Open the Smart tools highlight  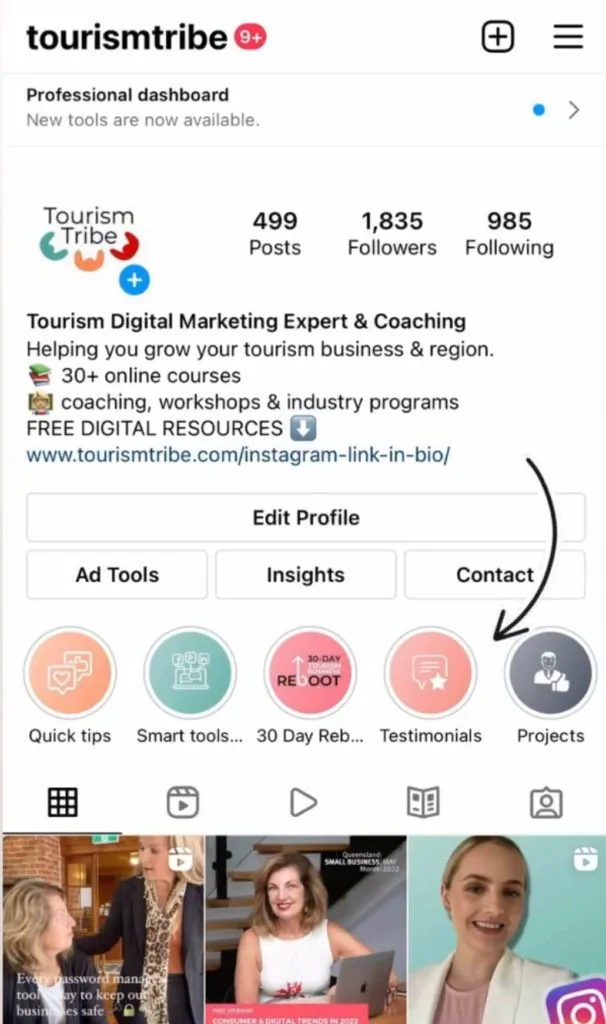[189, 672]
